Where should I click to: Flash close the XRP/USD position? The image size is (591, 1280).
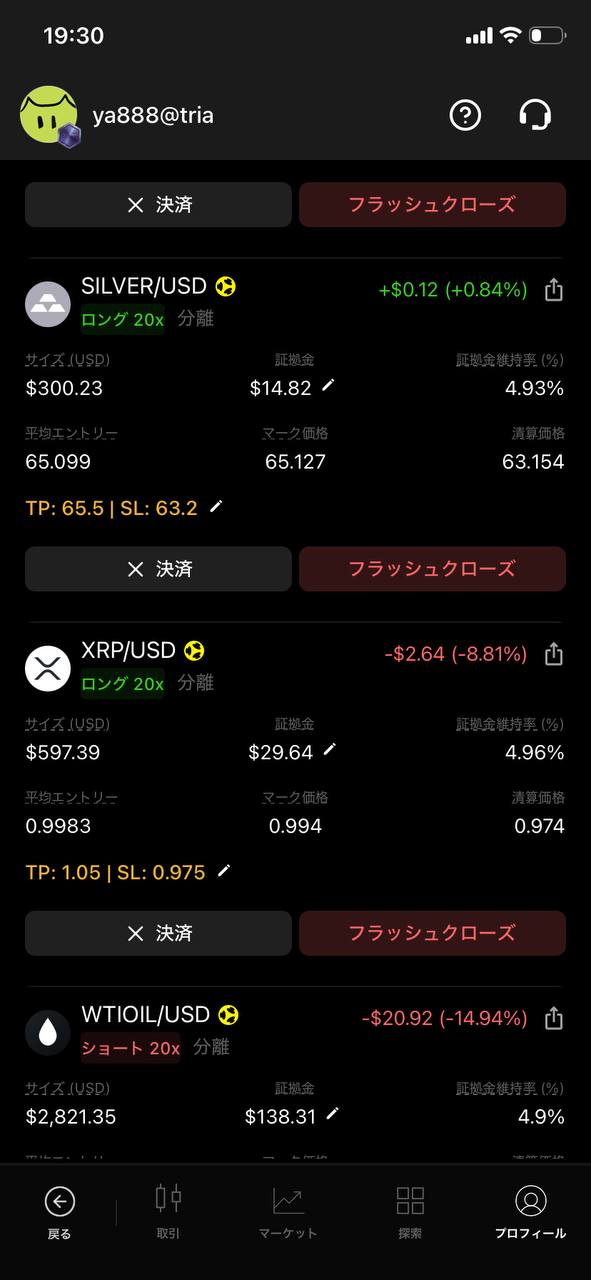(432, 932)
